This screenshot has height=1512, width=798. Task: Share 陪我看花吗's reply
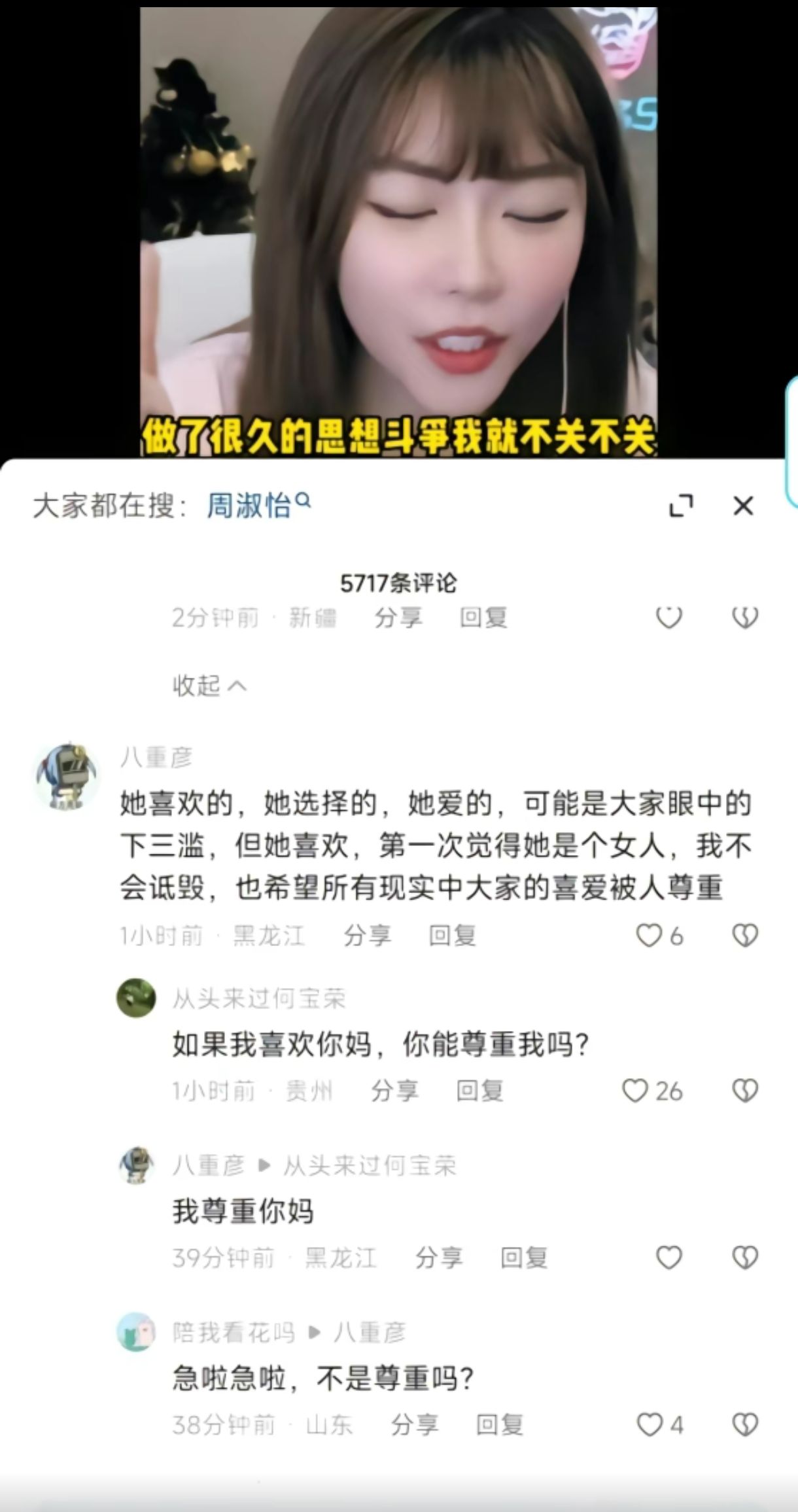[x=414, y=1424]
